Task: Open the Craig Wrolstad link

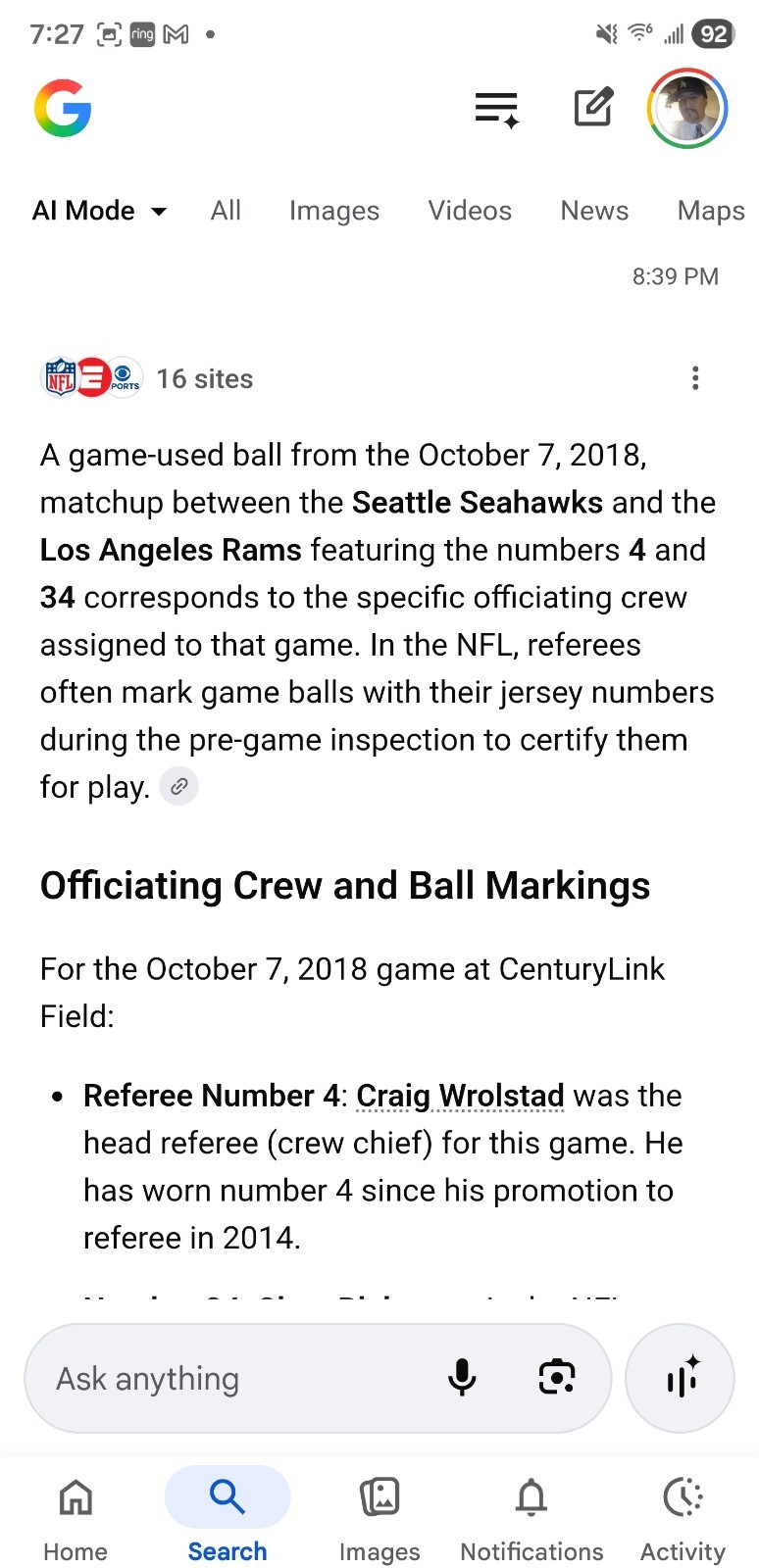Action: [460, 1096]
